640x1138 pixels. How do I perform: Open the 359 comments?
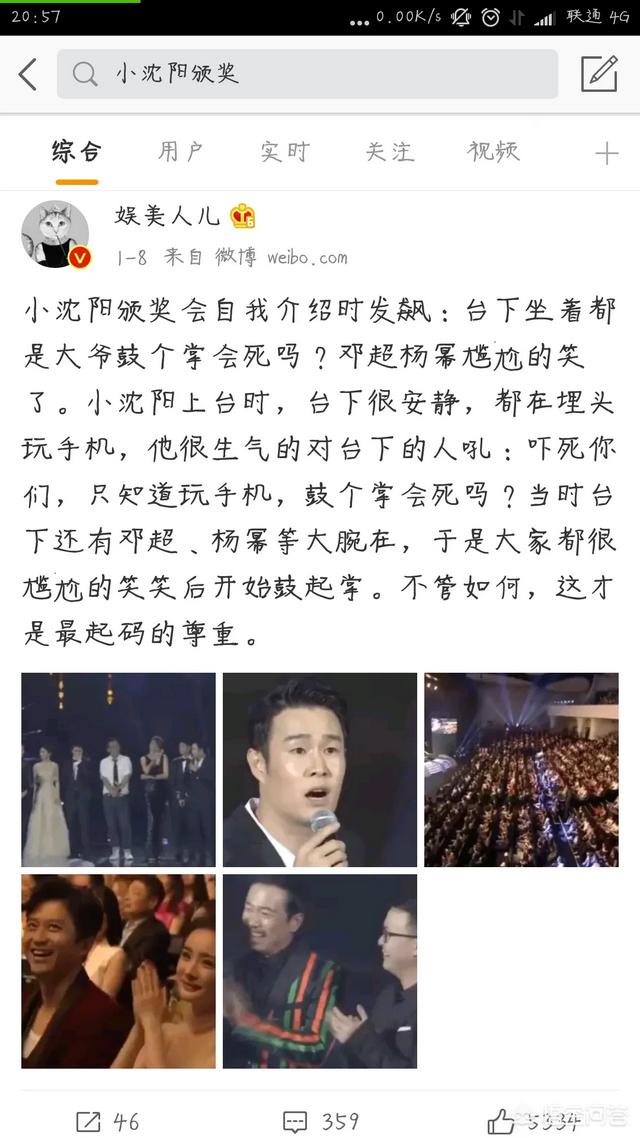point(320,1121)
